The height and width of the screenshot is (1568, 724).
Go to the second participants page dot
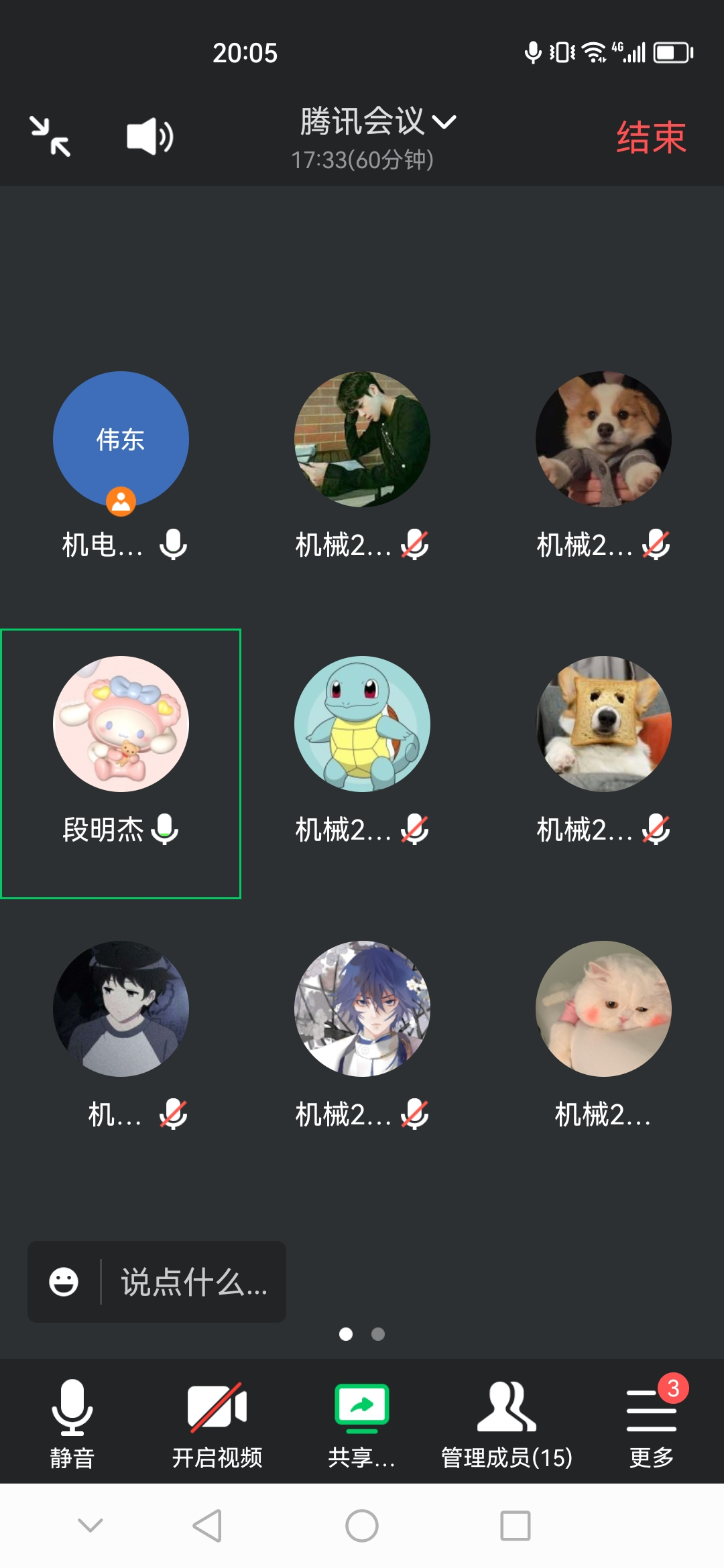pos(378,1334)
